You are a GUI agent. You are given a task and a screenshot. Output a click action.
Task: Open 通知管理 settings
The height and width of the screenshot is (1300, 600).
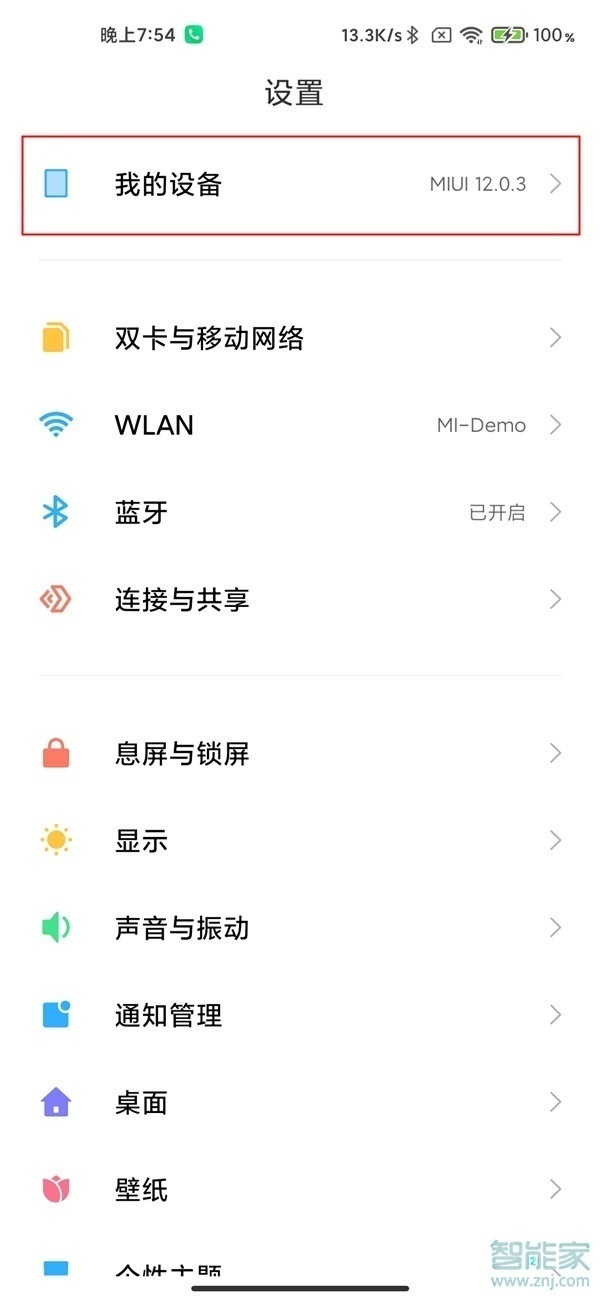(x=300, y=1015)
